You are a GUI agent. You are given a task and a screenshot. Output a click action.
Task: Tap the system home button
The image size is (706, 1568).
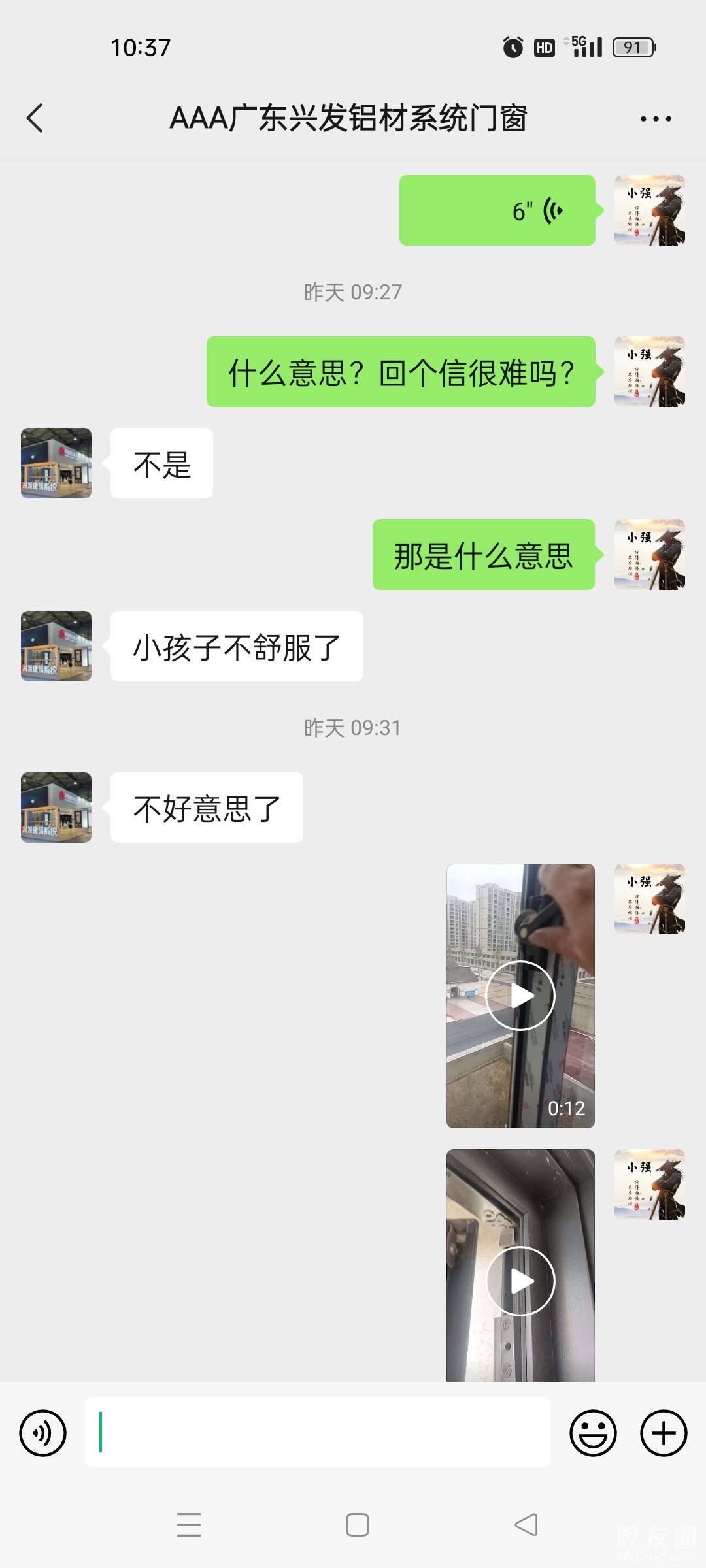click(x=357, y=1525)
